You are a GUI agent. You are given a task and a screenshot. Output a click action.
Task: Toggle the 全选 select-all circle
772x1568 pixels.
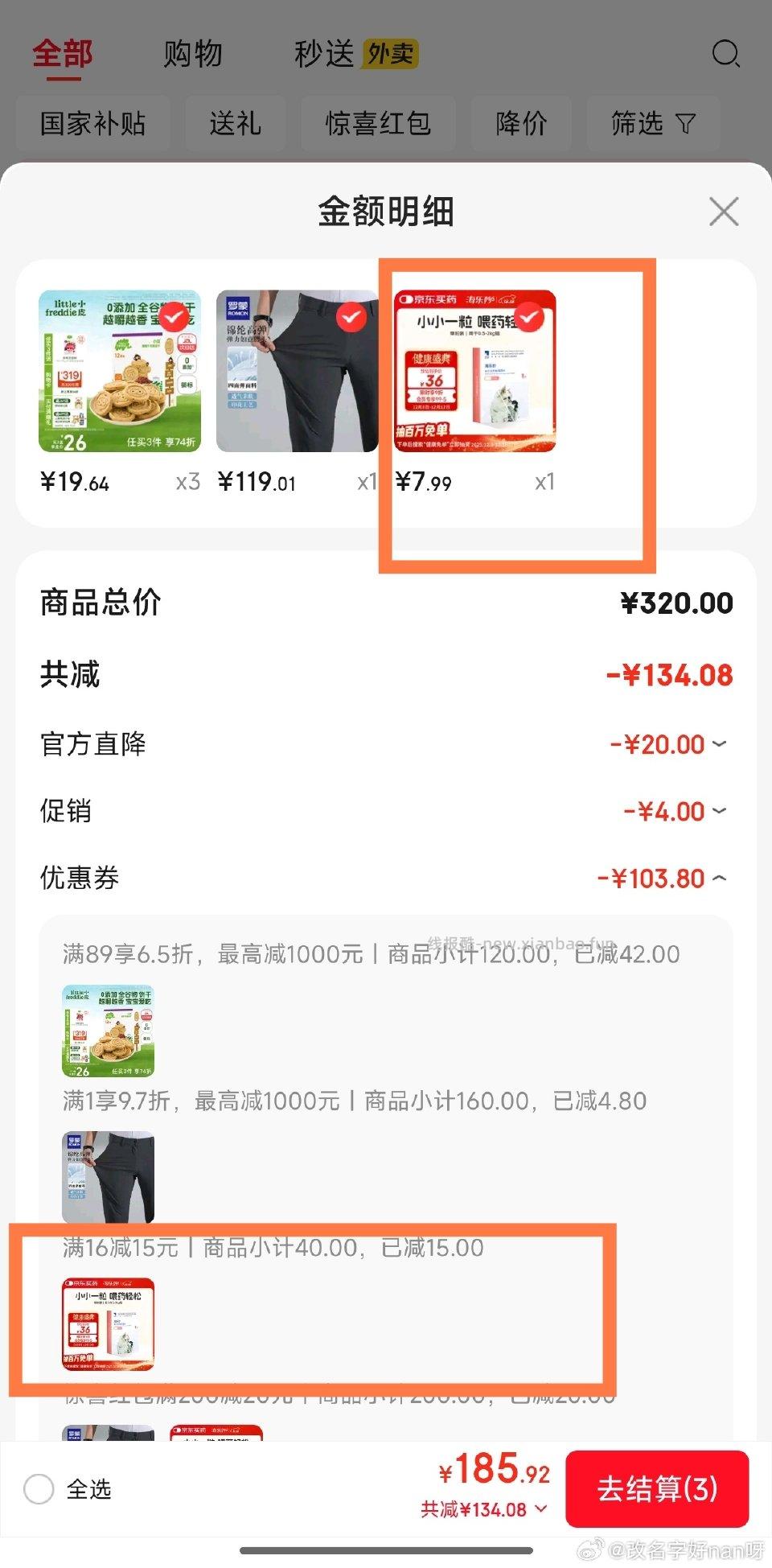coord(39,1489)
